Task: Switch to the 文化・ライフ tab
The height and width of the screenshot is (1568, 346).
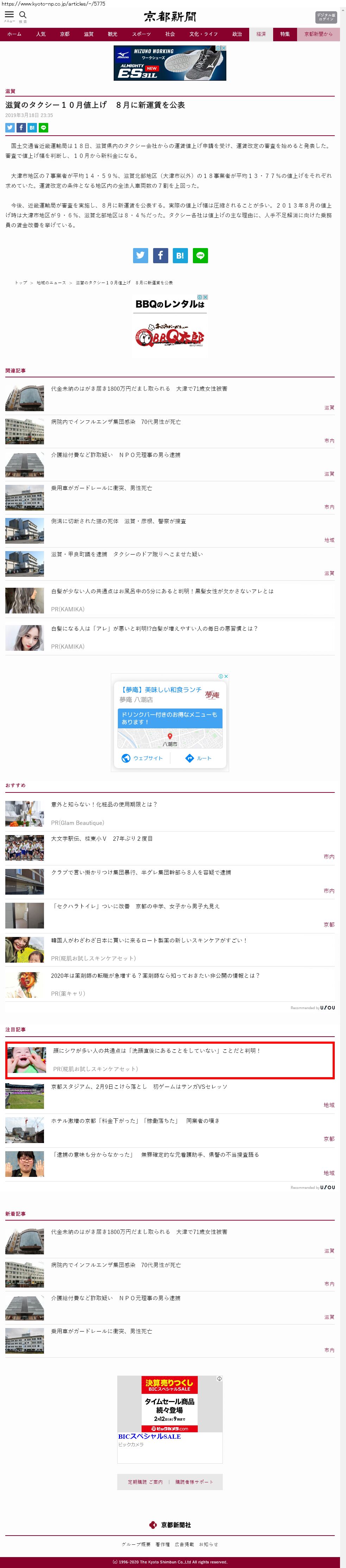Action: point(203,34)
